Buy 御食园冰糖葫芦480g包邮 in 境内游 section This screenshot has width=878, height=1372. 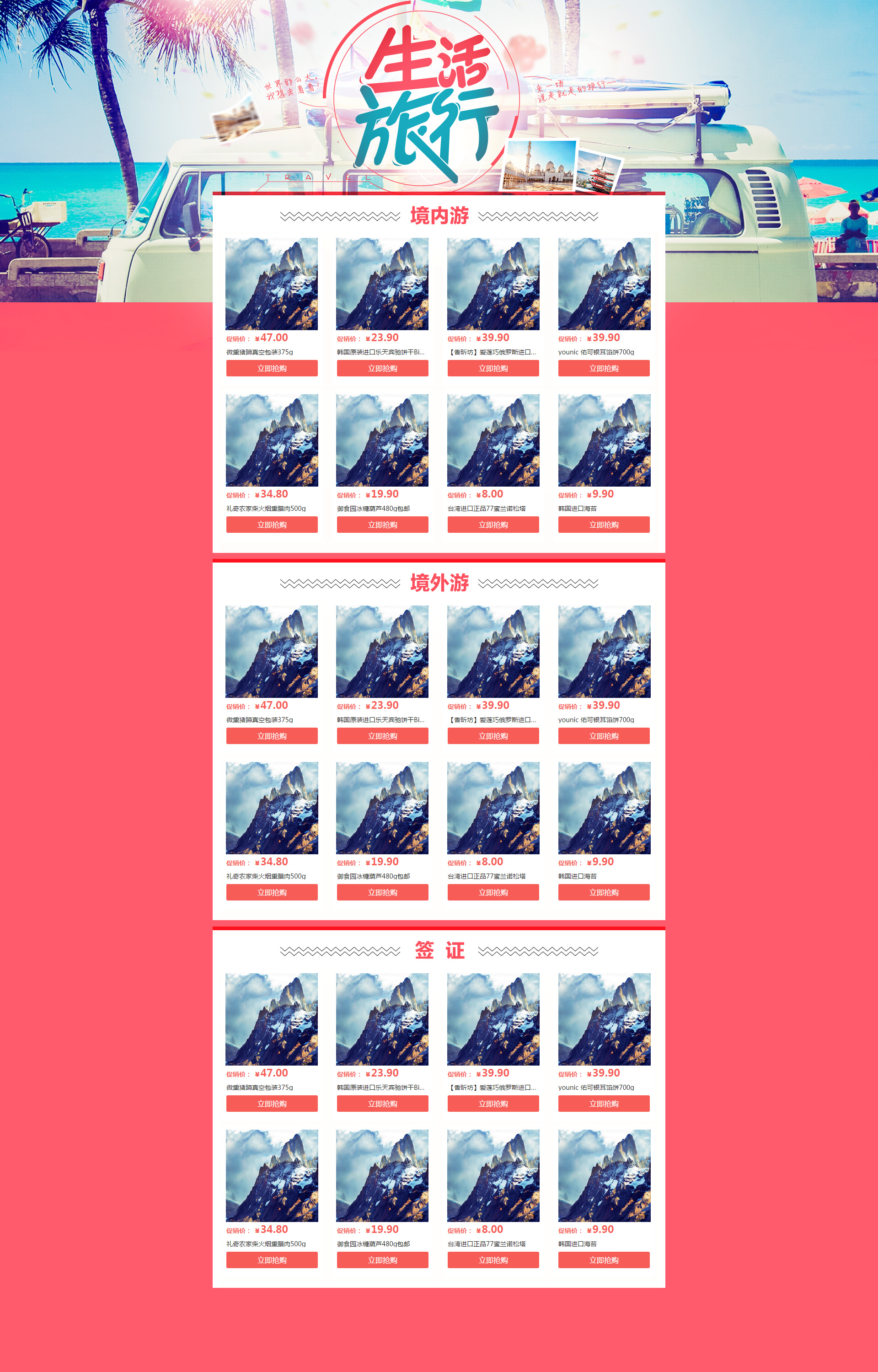pyautogui.click(x=382, y=525)
